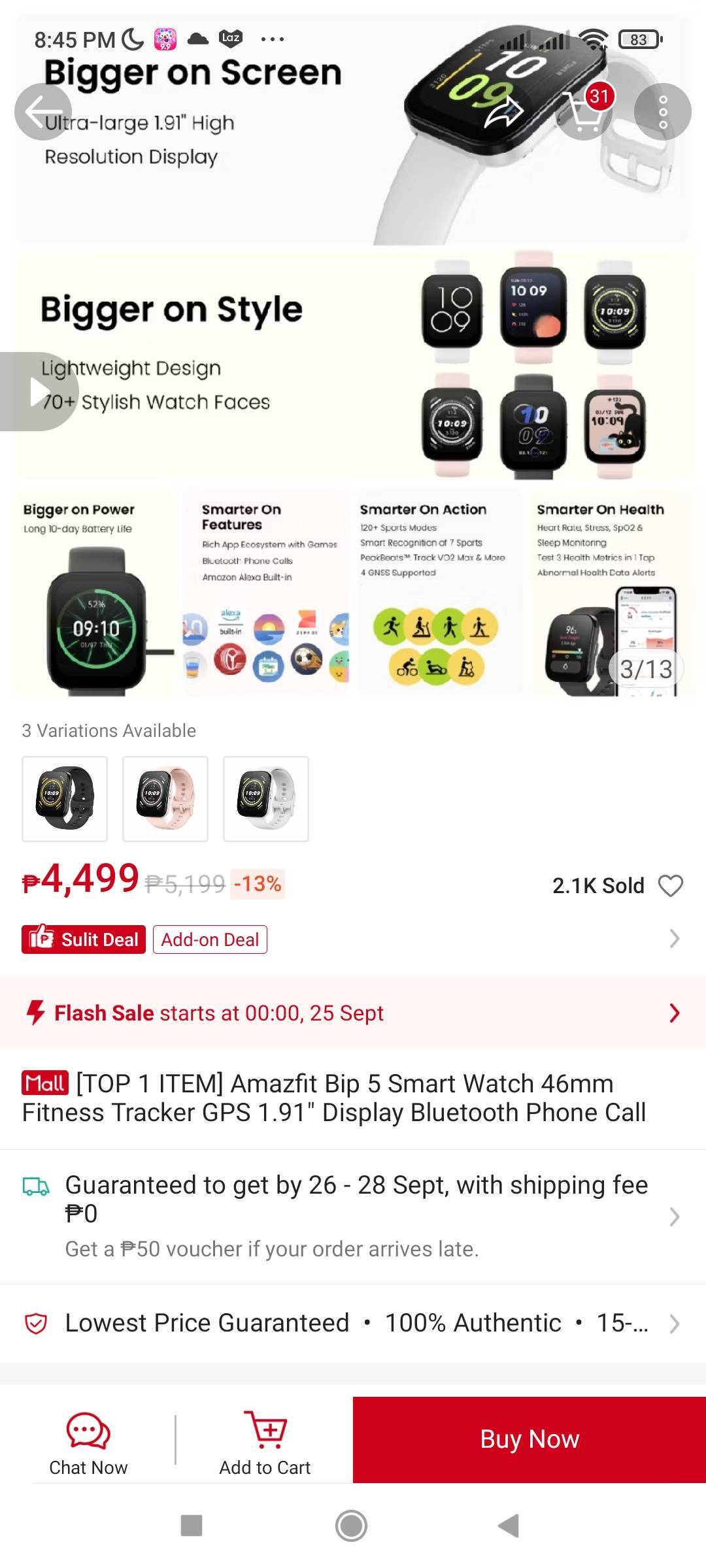View Add-on Deal details

click(210, 939)
